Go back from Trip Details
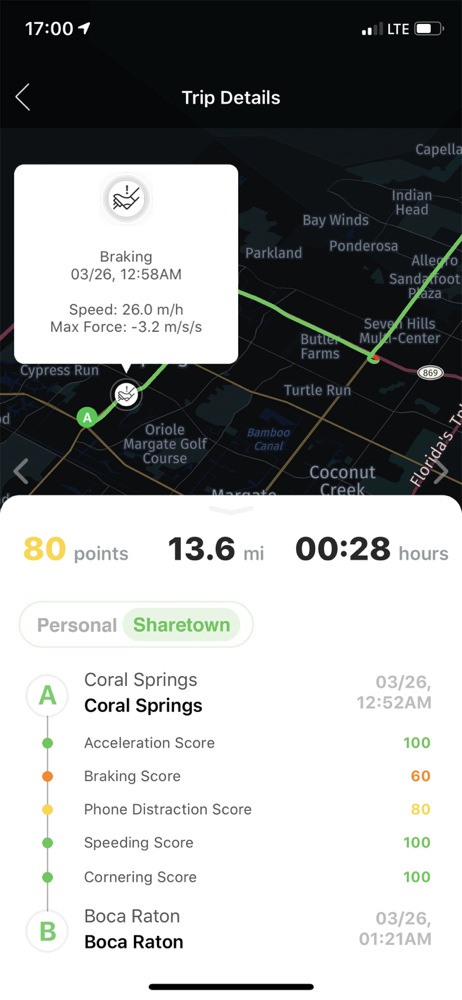Viewport: 462px width, 1000px height. (22, 98)
